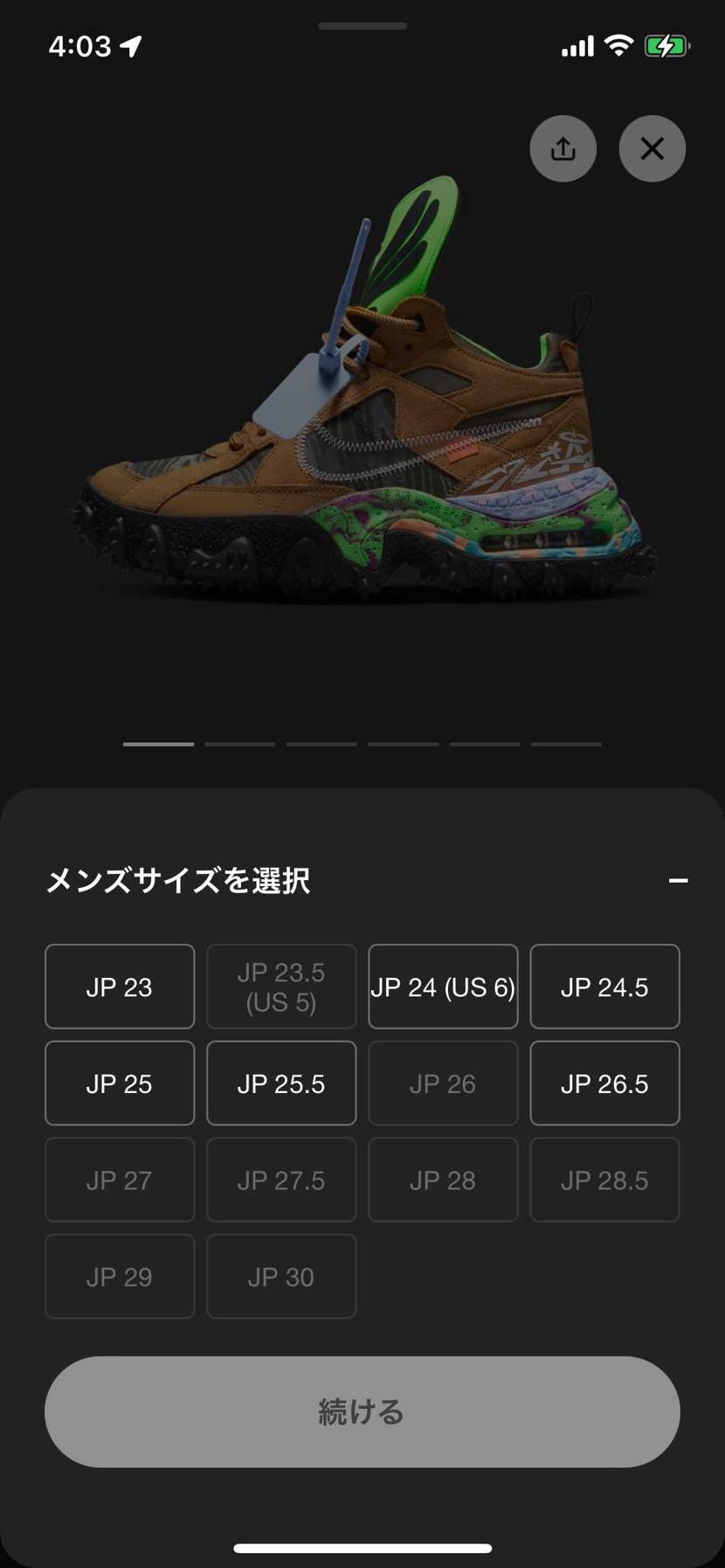Select size JP 26.5

pyautogui.click(x=604, y=1083)
